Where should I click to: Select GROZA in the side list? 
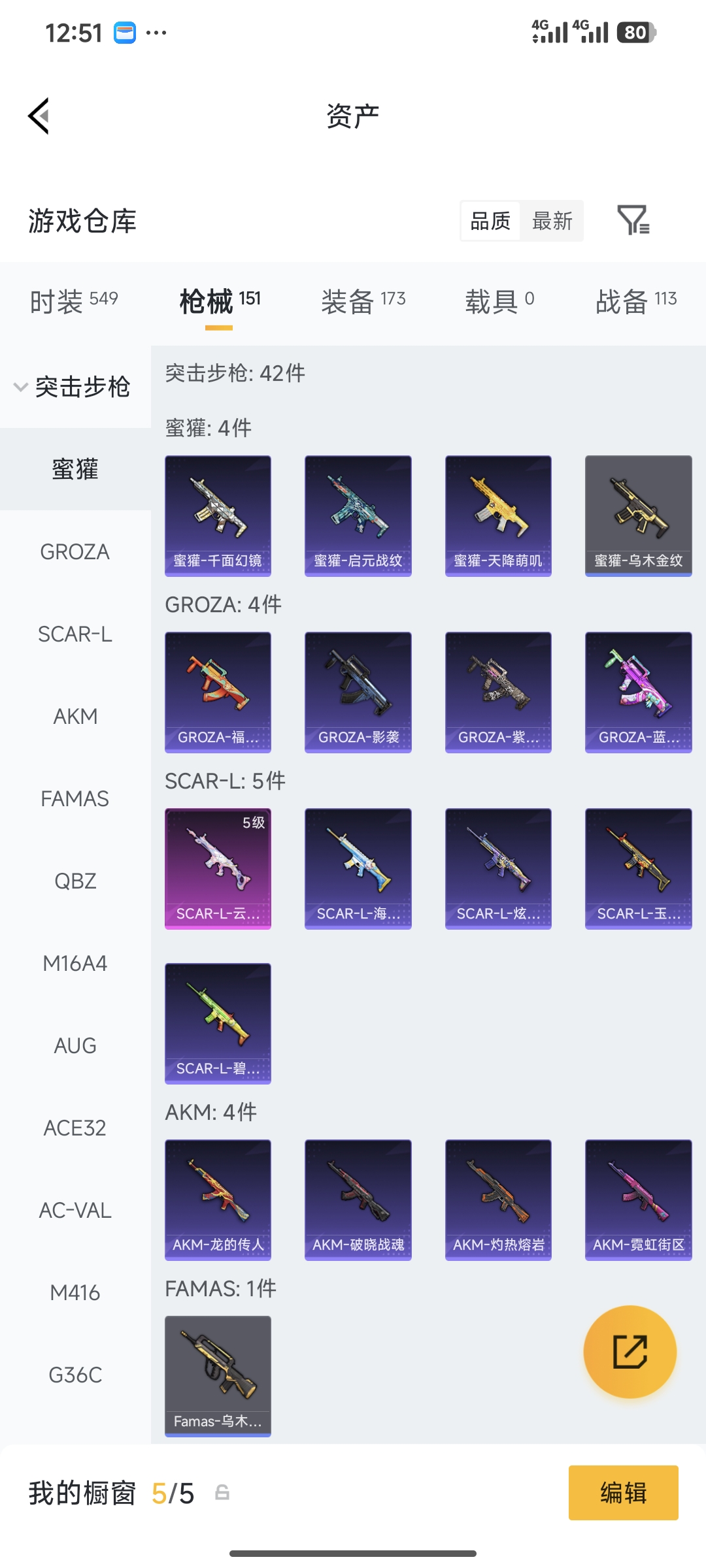(75, 551)
